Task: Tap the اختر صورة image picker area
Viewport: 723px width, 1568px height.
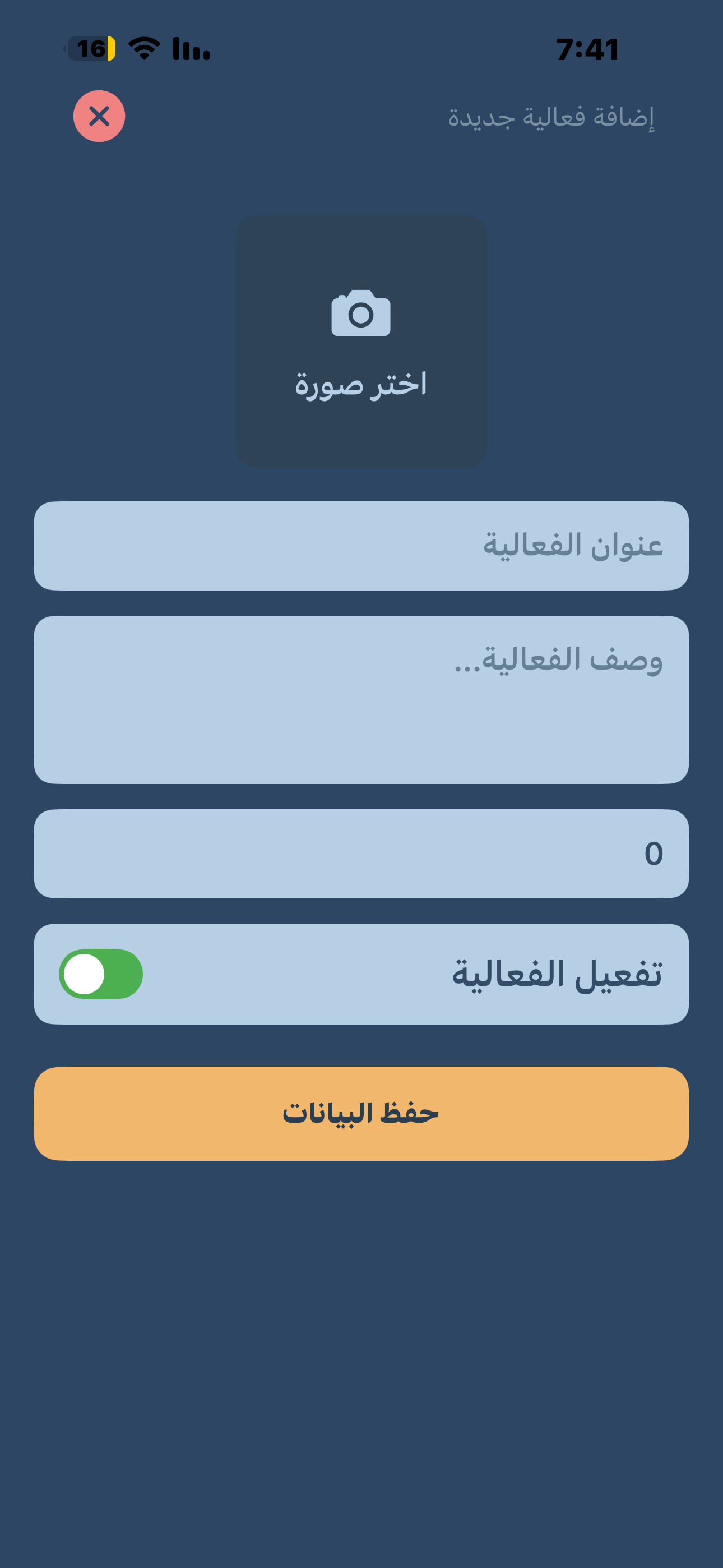Action: (361, 341)
